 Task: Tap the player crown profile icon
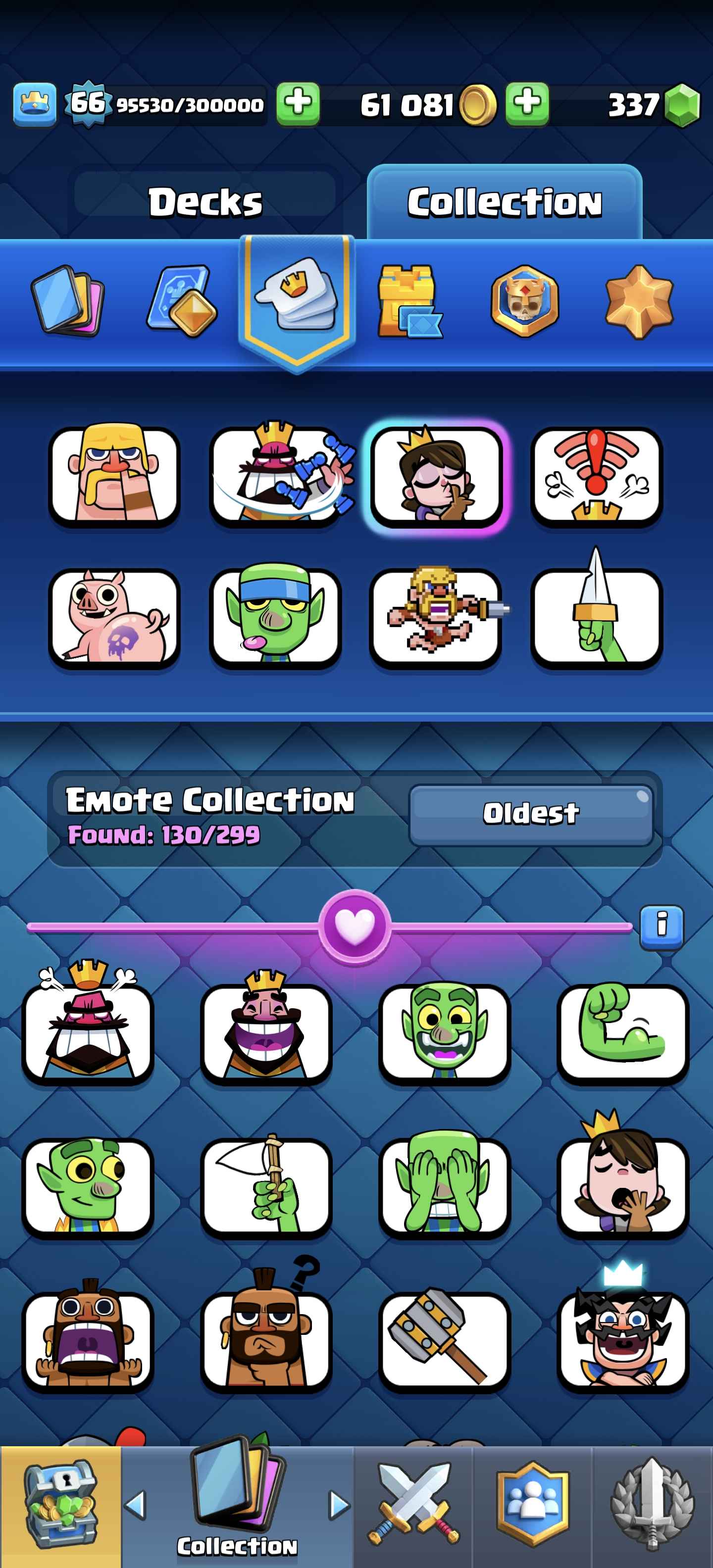[35, 104]
